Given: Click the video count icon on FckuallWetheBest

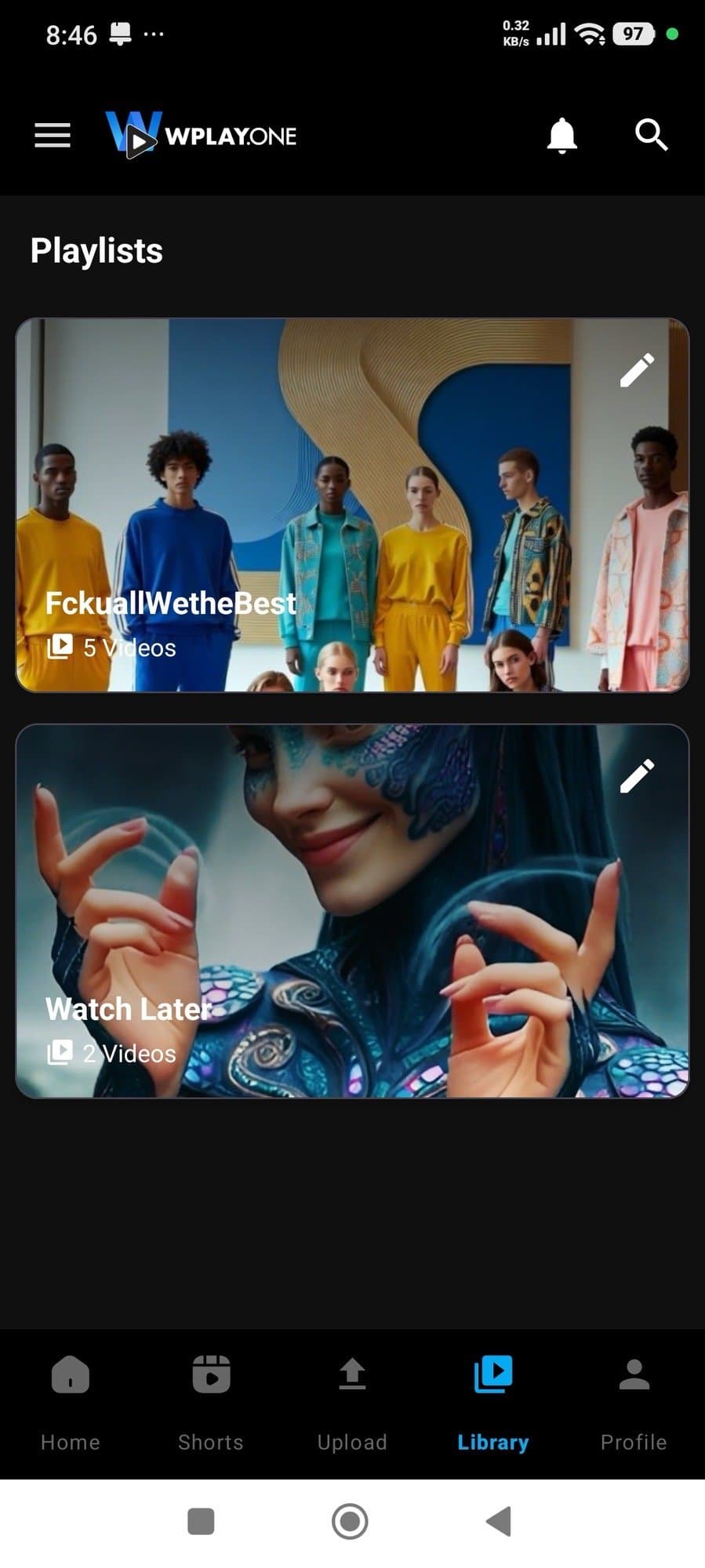Looking at the screenshot, I should point(60,647).
